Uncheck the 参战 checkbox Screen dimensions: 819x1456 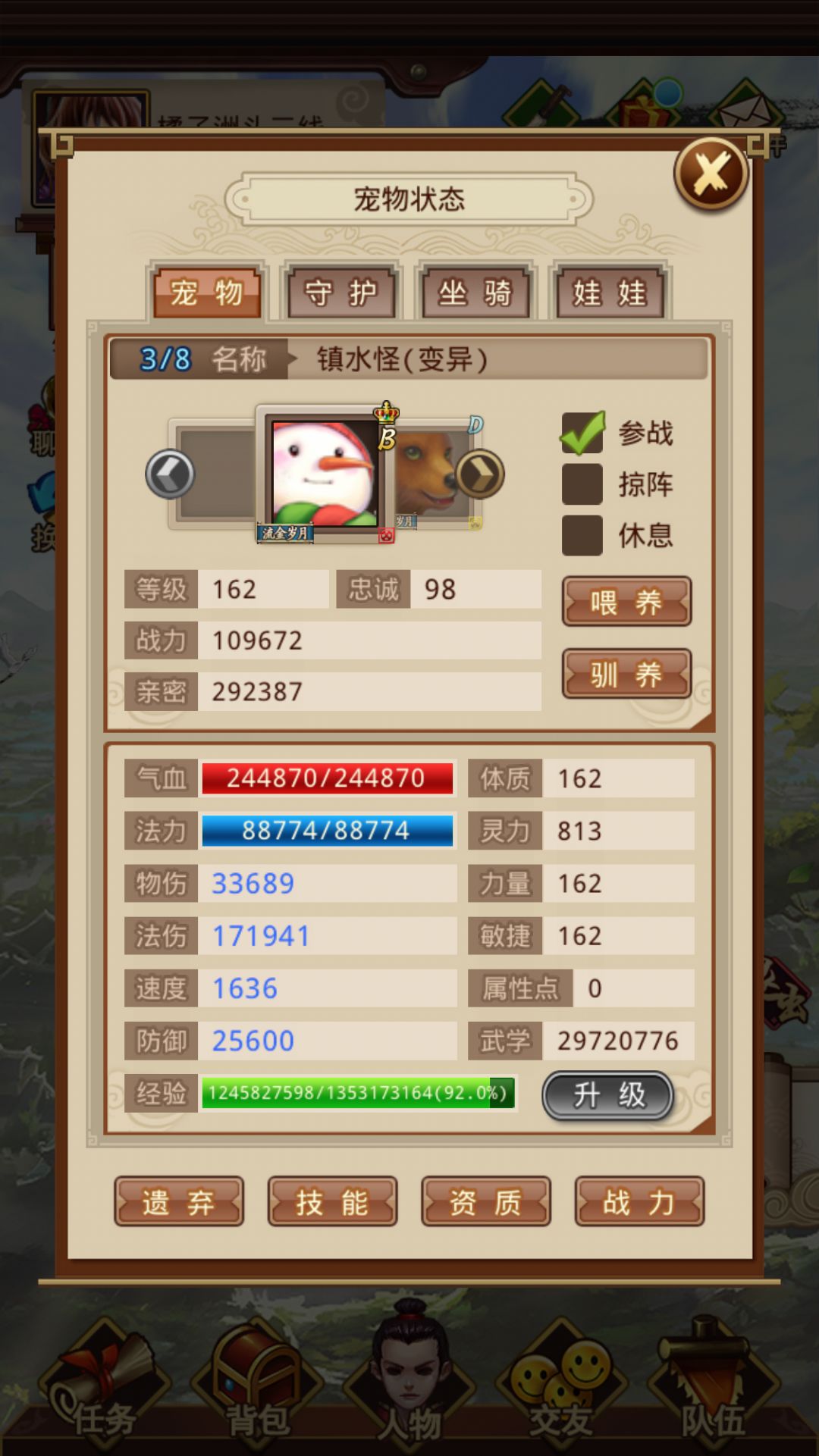click(x=582, y=433)
